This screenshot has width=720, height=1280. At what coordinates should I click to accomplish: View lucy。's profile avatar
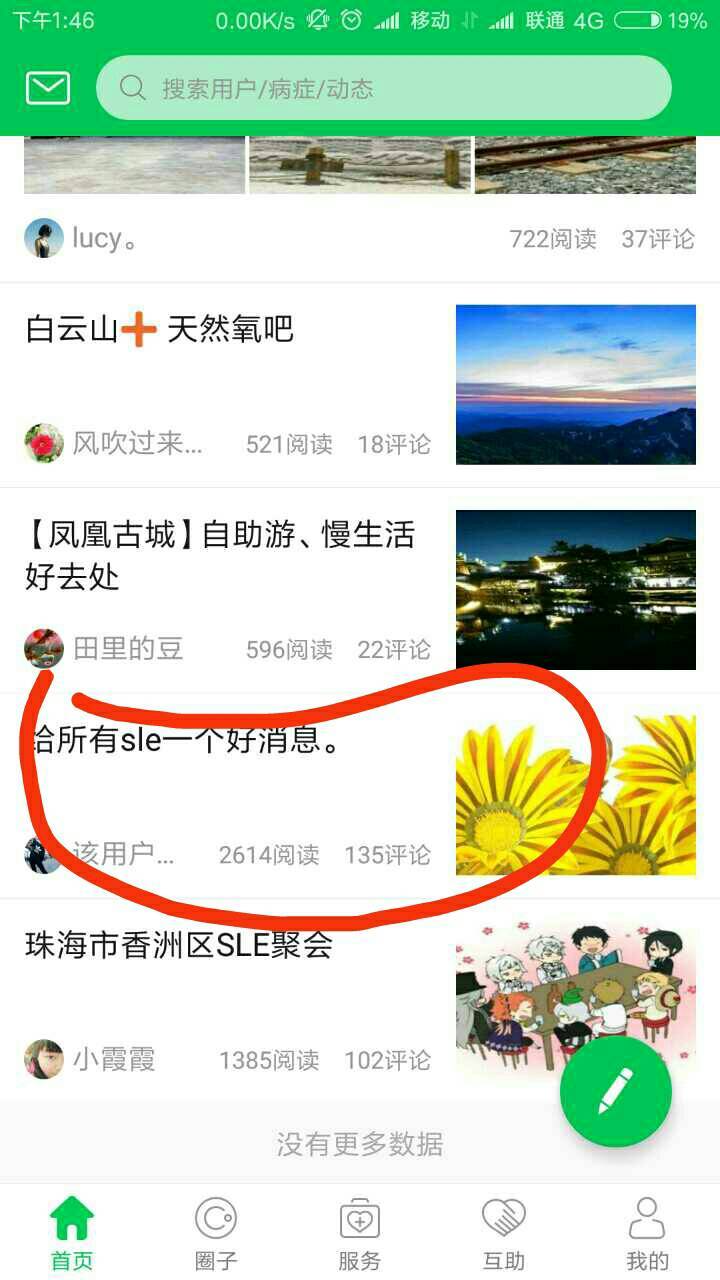point(43,238)
